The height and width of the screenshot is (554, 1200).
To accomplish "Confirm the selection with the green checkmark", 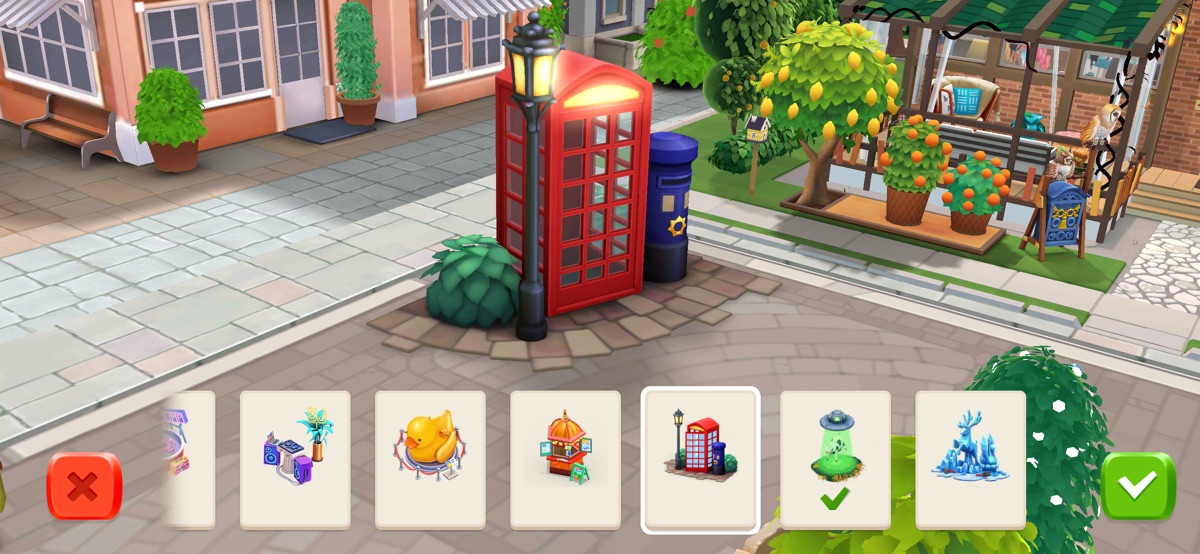I will pos(1138,485).
